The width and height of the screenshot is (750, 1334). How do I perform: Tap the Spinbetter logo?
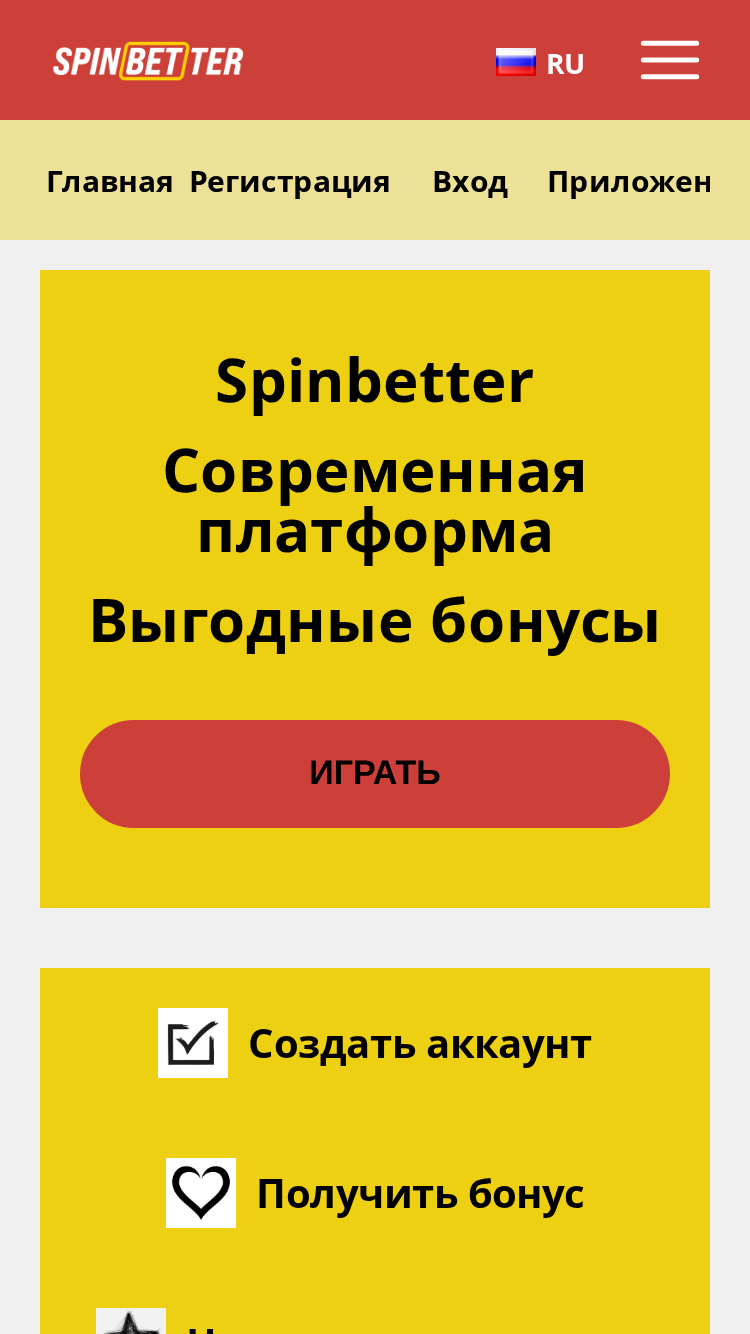(148, 61)
